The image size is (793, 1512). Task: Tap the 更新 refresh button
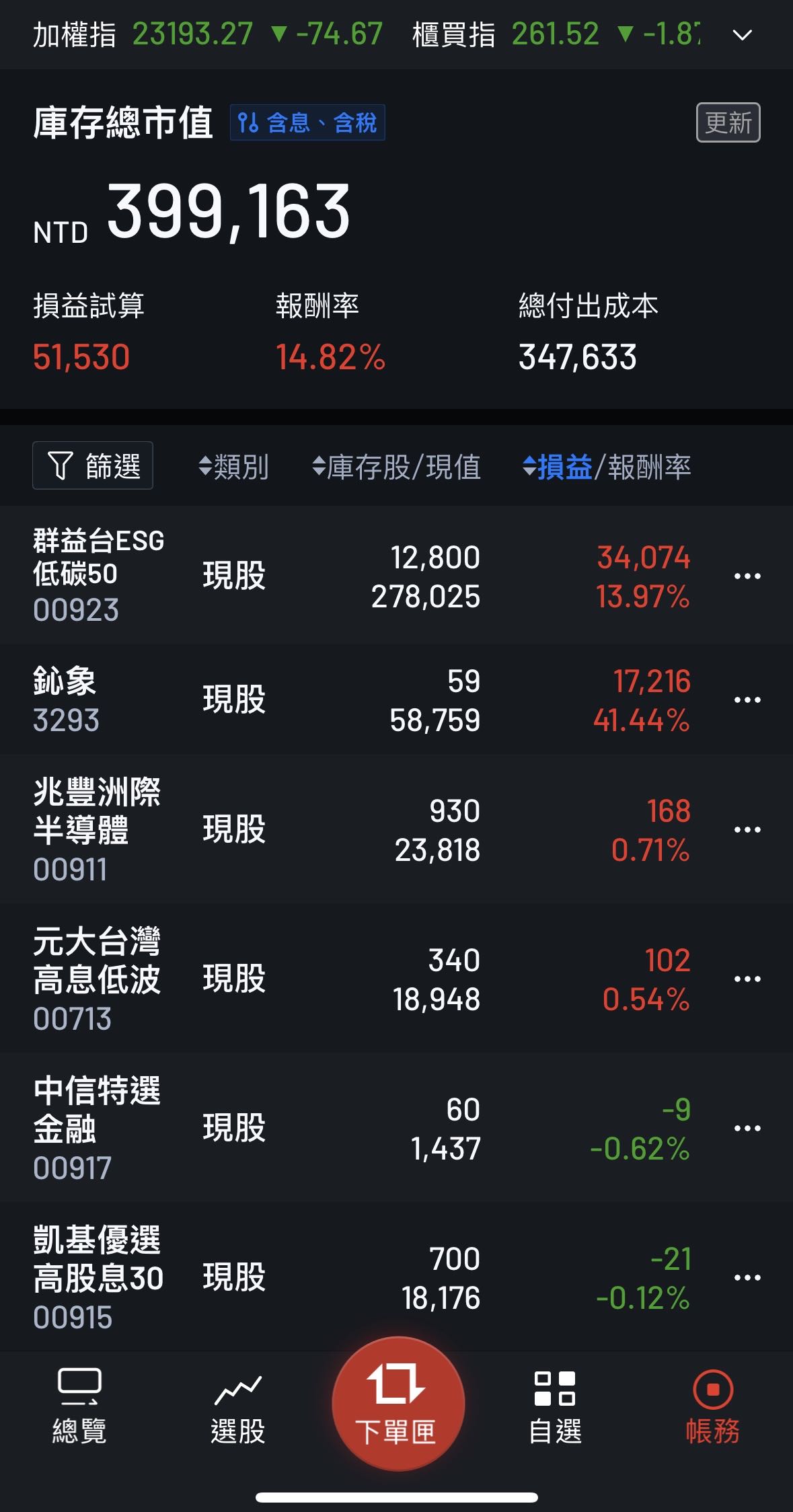click(728, 122)
